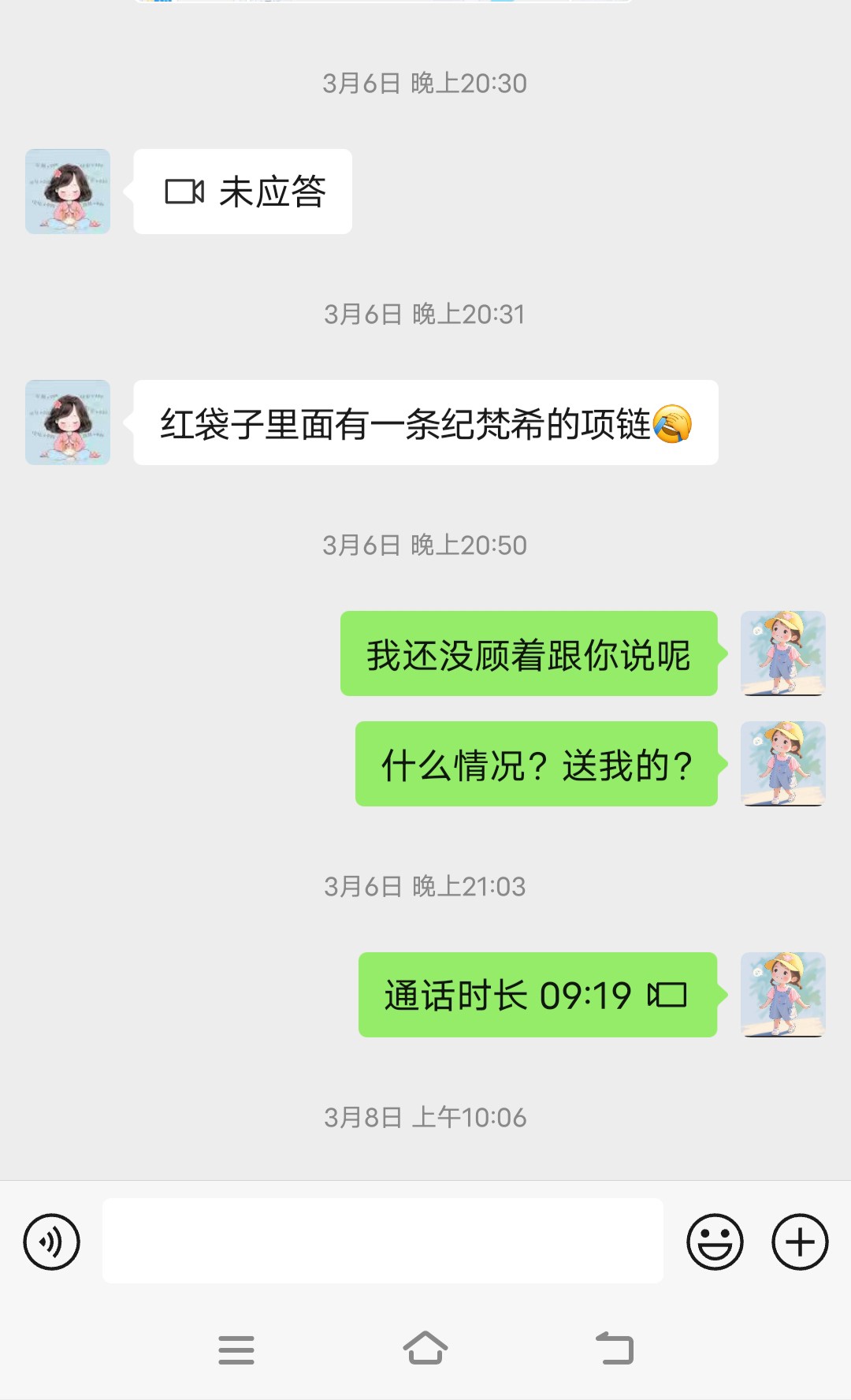851x1400 pixels.
Task: Open the plus attachment menu
Action: click(799, 1242)
